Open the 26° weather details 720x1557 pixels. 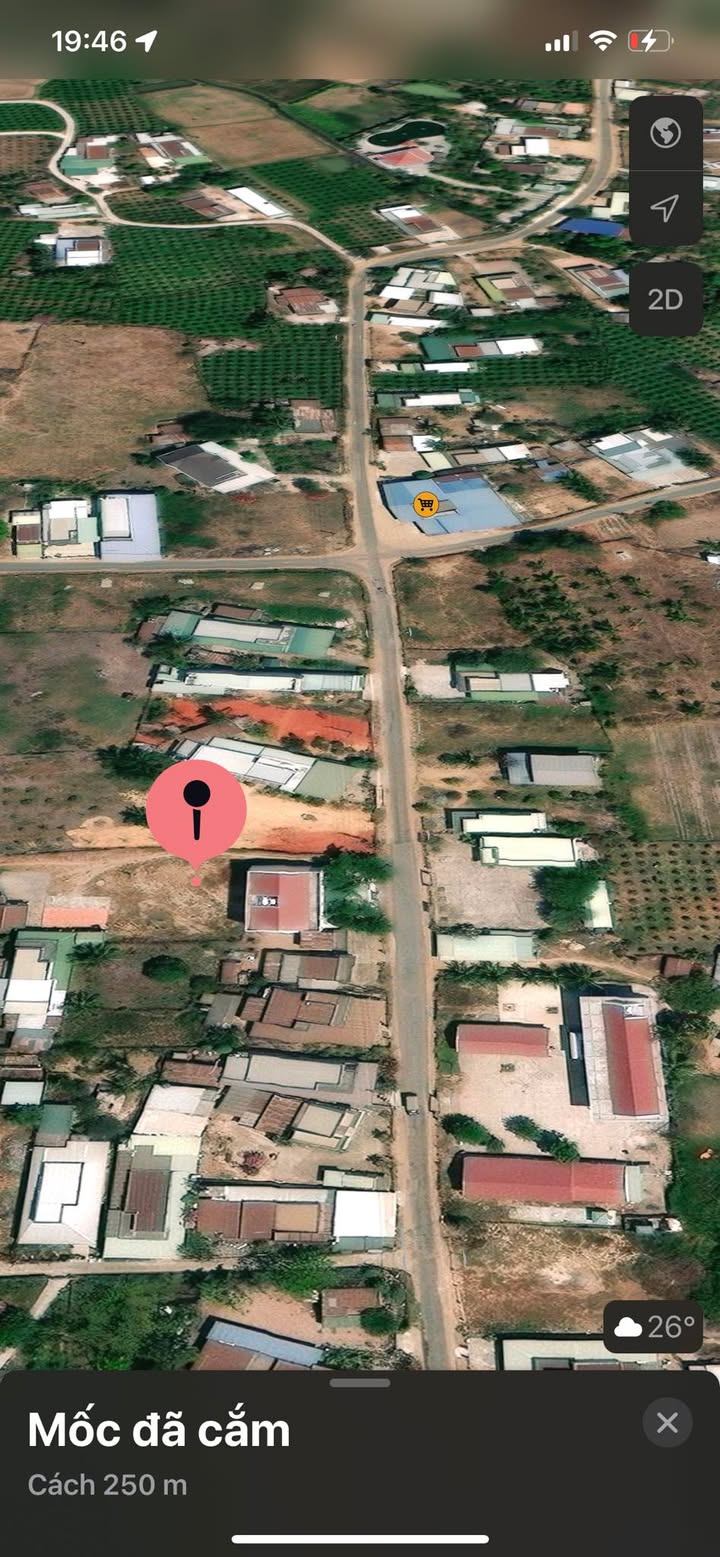[653, 1327]
